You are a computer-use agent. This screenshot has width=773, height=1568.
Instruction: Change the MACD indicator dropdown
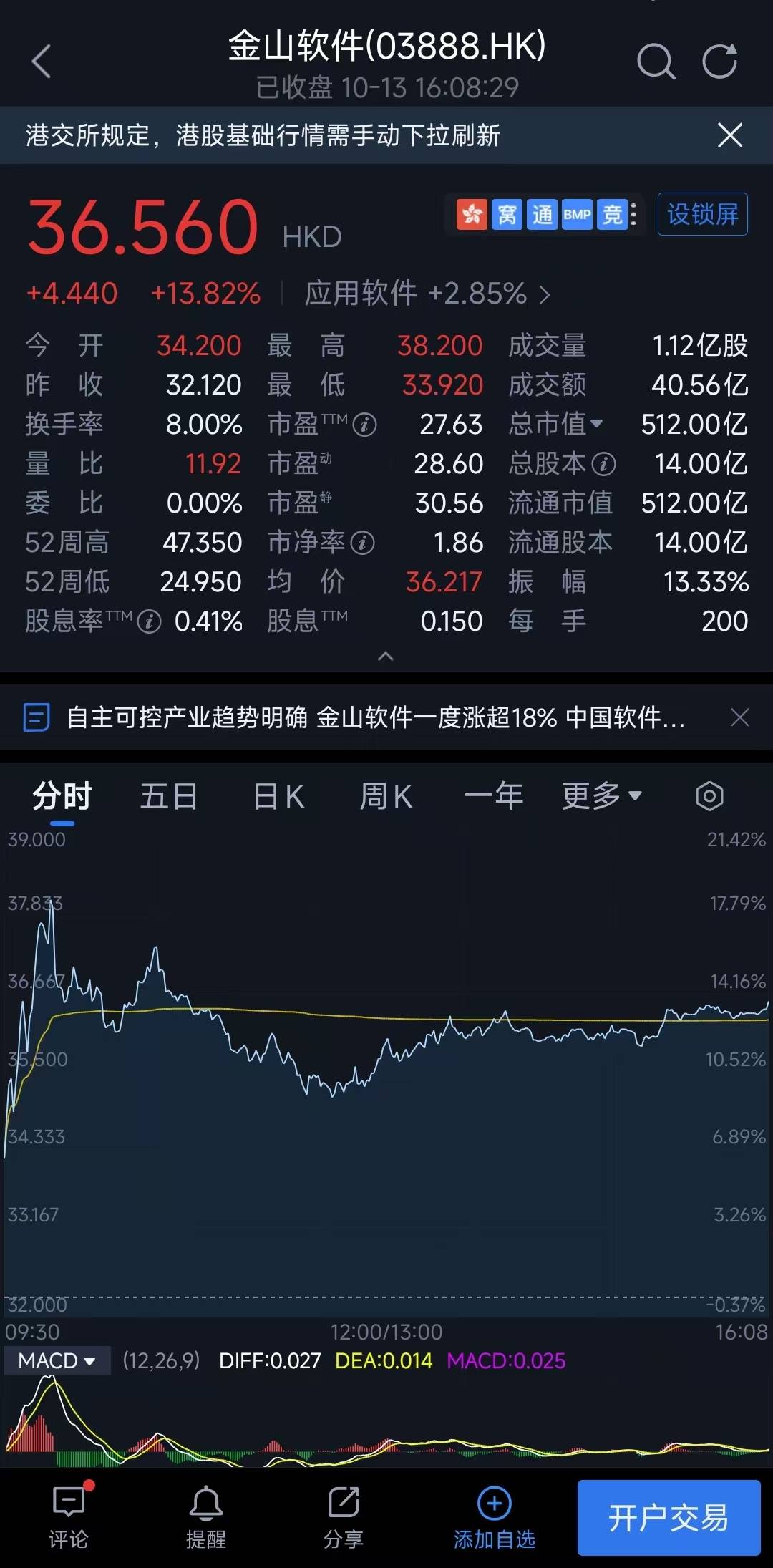[57, 1360]
